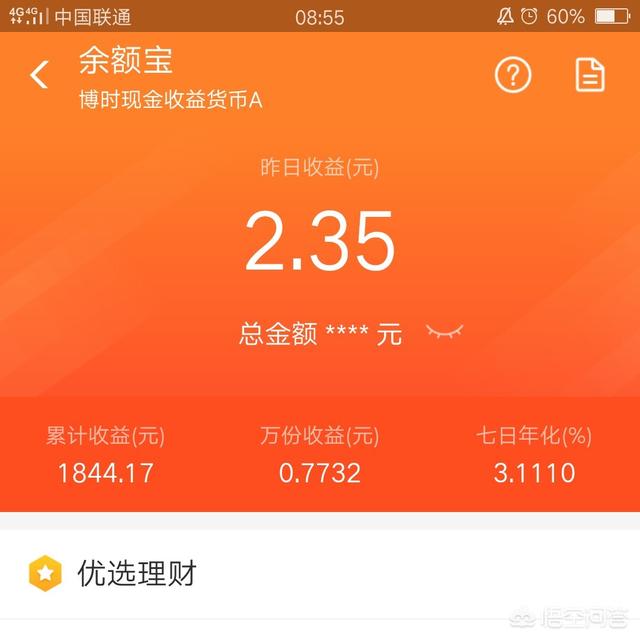
Task: Open the 优选理财 section
Action: [x=136, y=573]
